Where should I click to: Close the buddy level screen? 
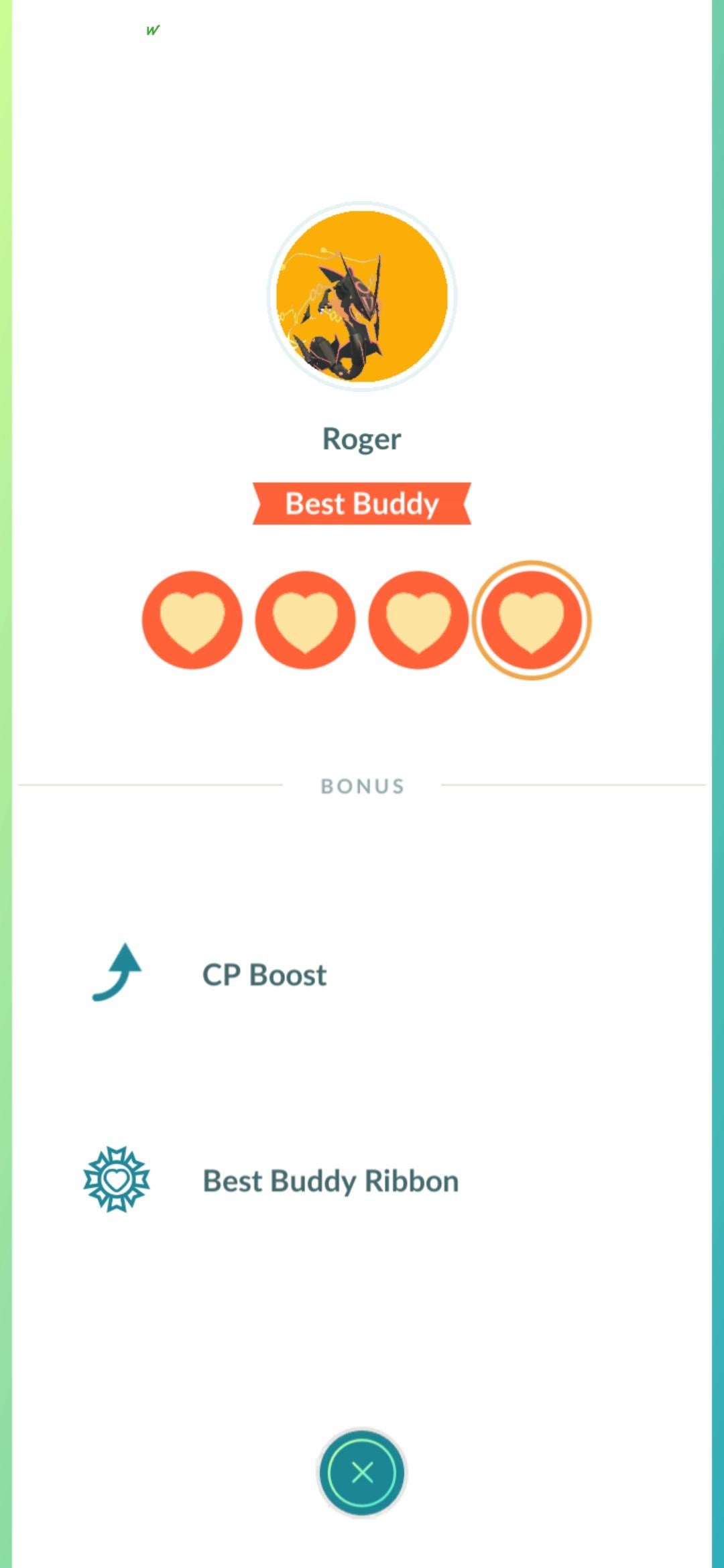click(362, 1473)
